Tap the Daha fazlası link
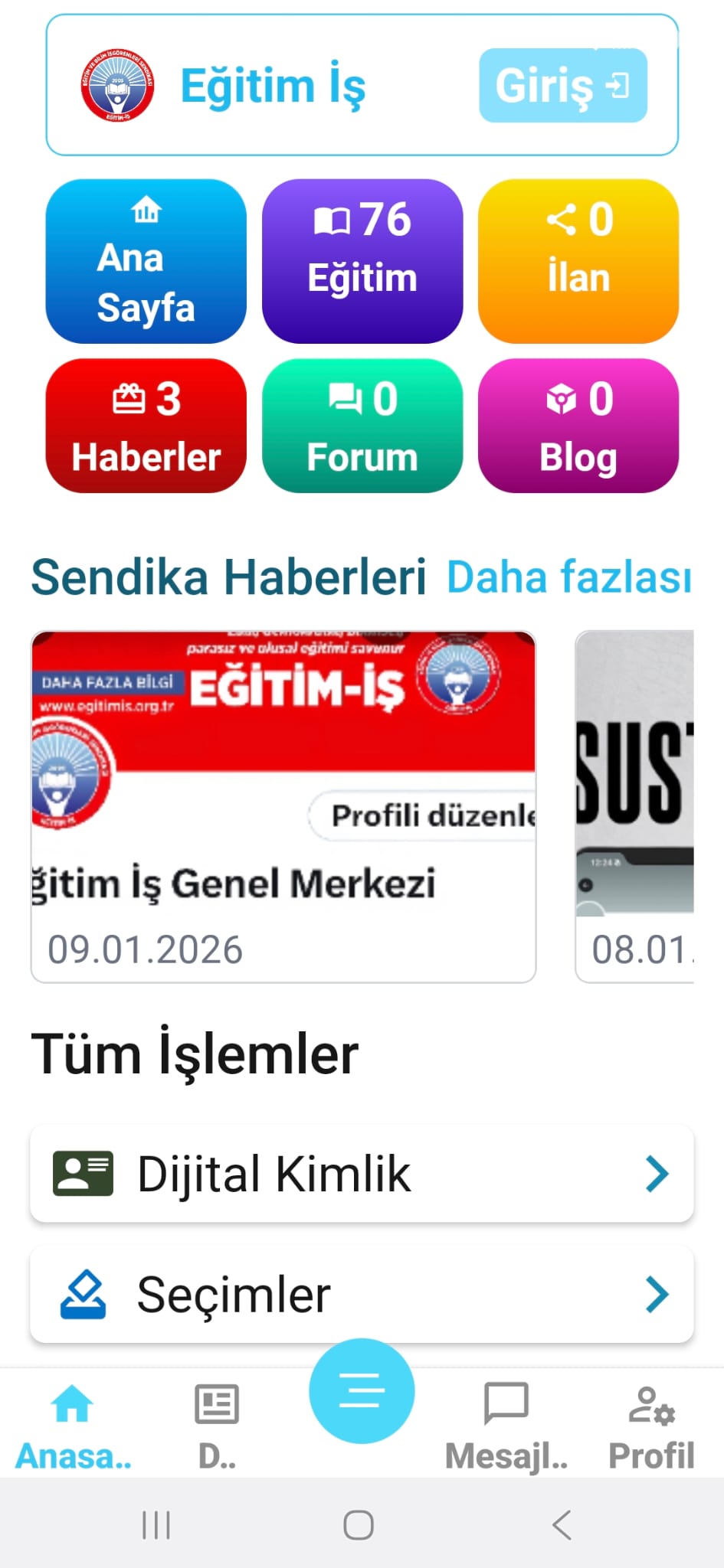This screenshot has width=724, height=1568. [x=569, y=577]
